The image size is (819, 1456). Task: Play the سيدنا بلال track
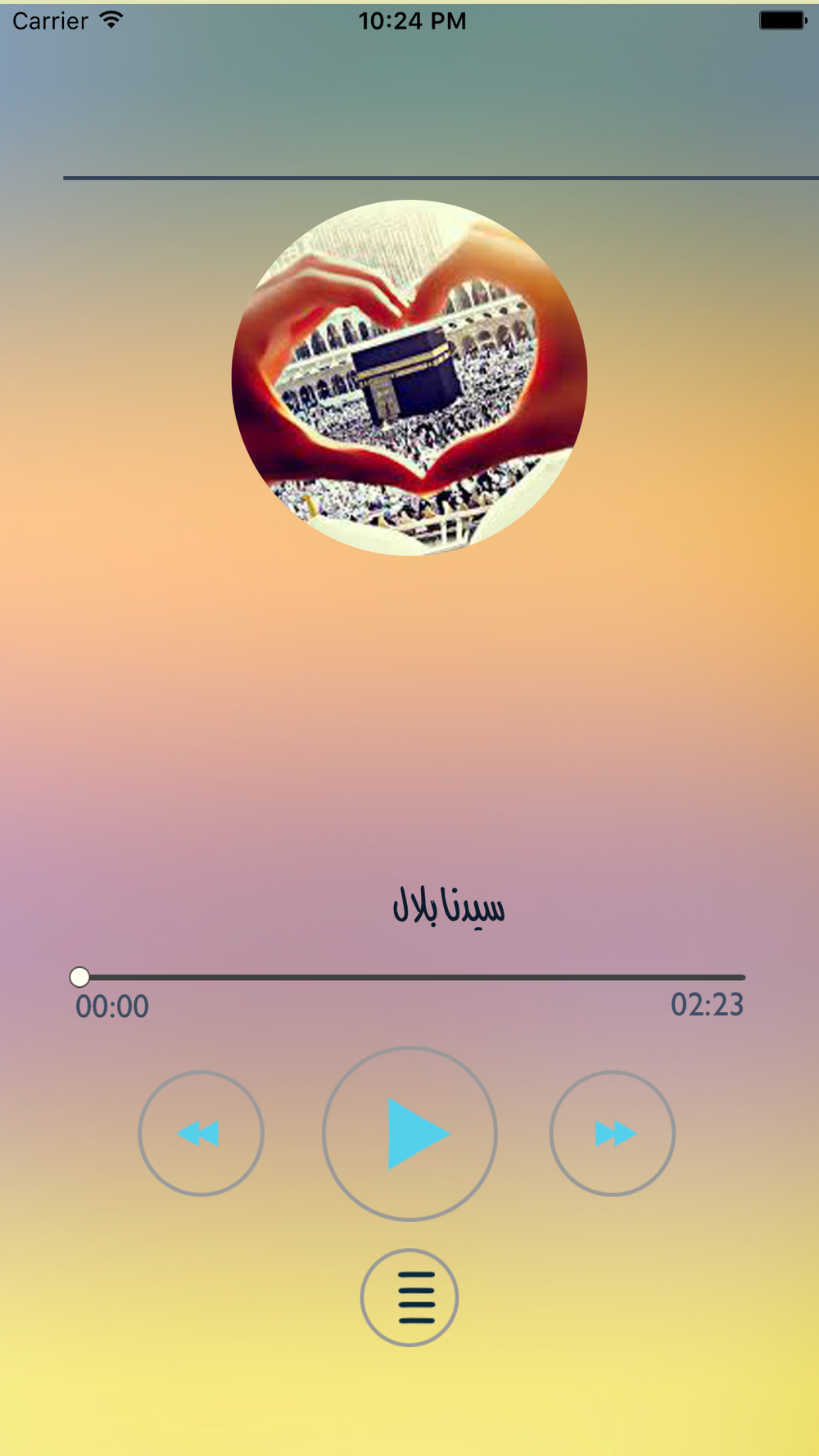click(x=409, y=1133)
